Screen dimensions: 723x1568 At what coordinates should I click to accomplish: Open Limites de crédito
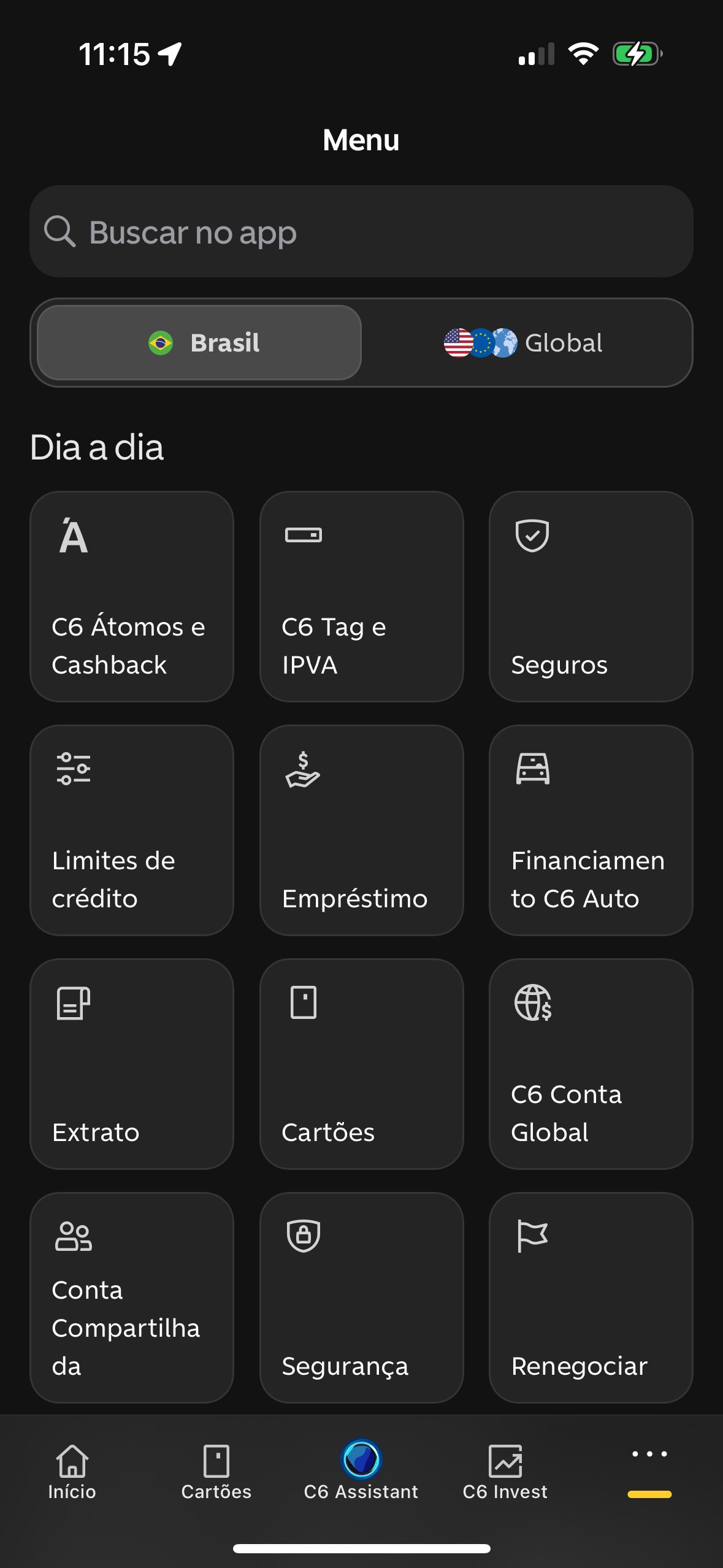(132, 830)
